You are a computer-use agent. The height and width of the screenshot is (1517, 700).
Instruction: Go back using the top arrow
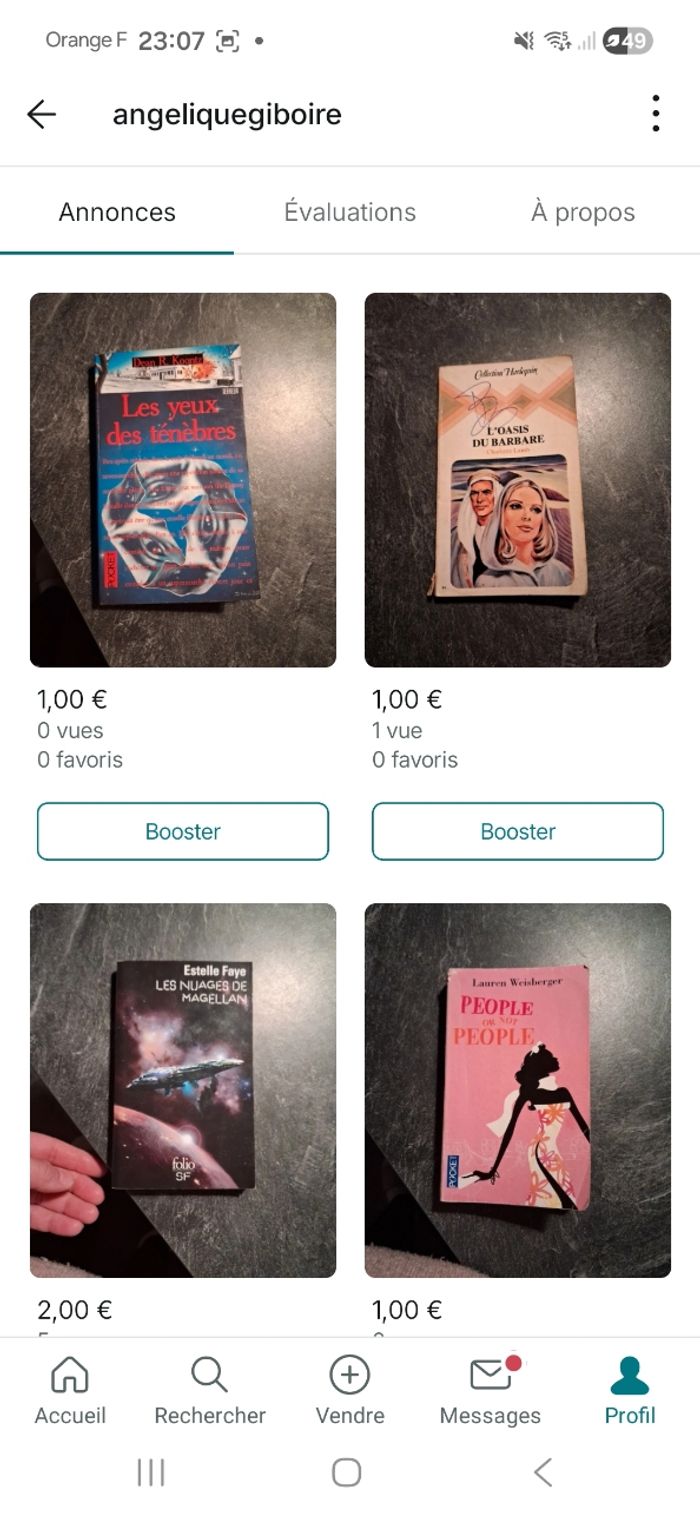coord(41,114)
